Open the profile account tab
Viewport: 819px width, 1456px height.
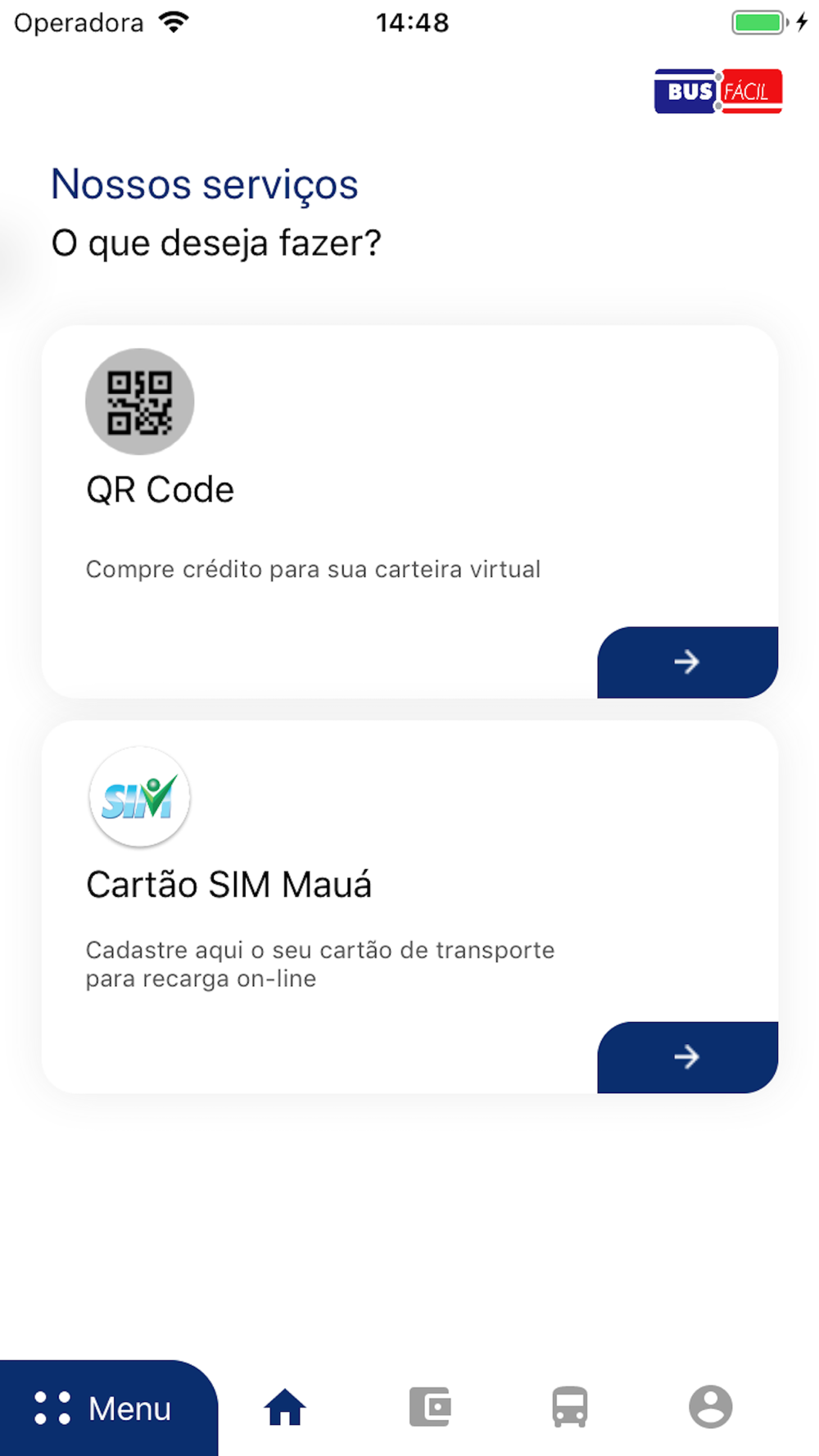(x=710, y=1407)
